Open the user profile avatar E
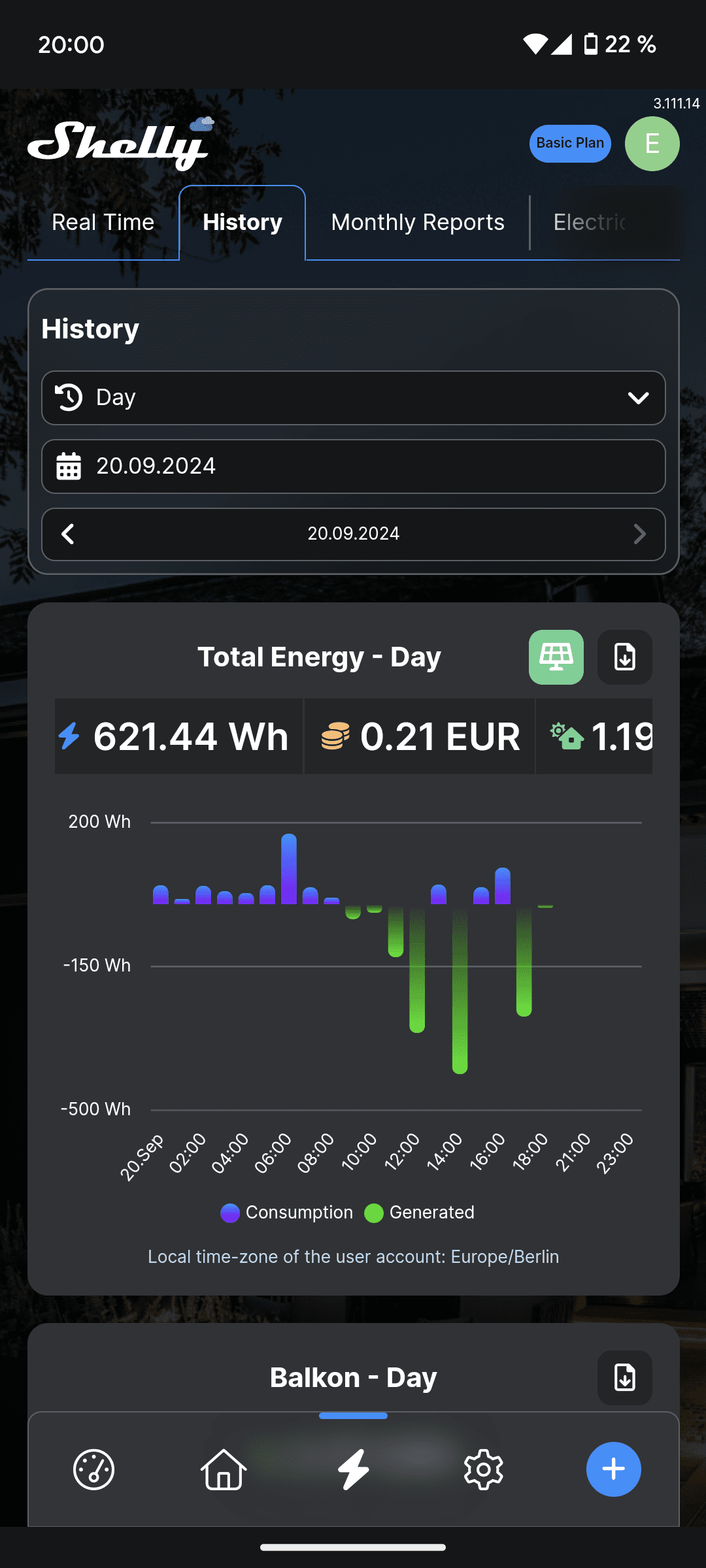 pyautogui.click(x=652, y=144)
